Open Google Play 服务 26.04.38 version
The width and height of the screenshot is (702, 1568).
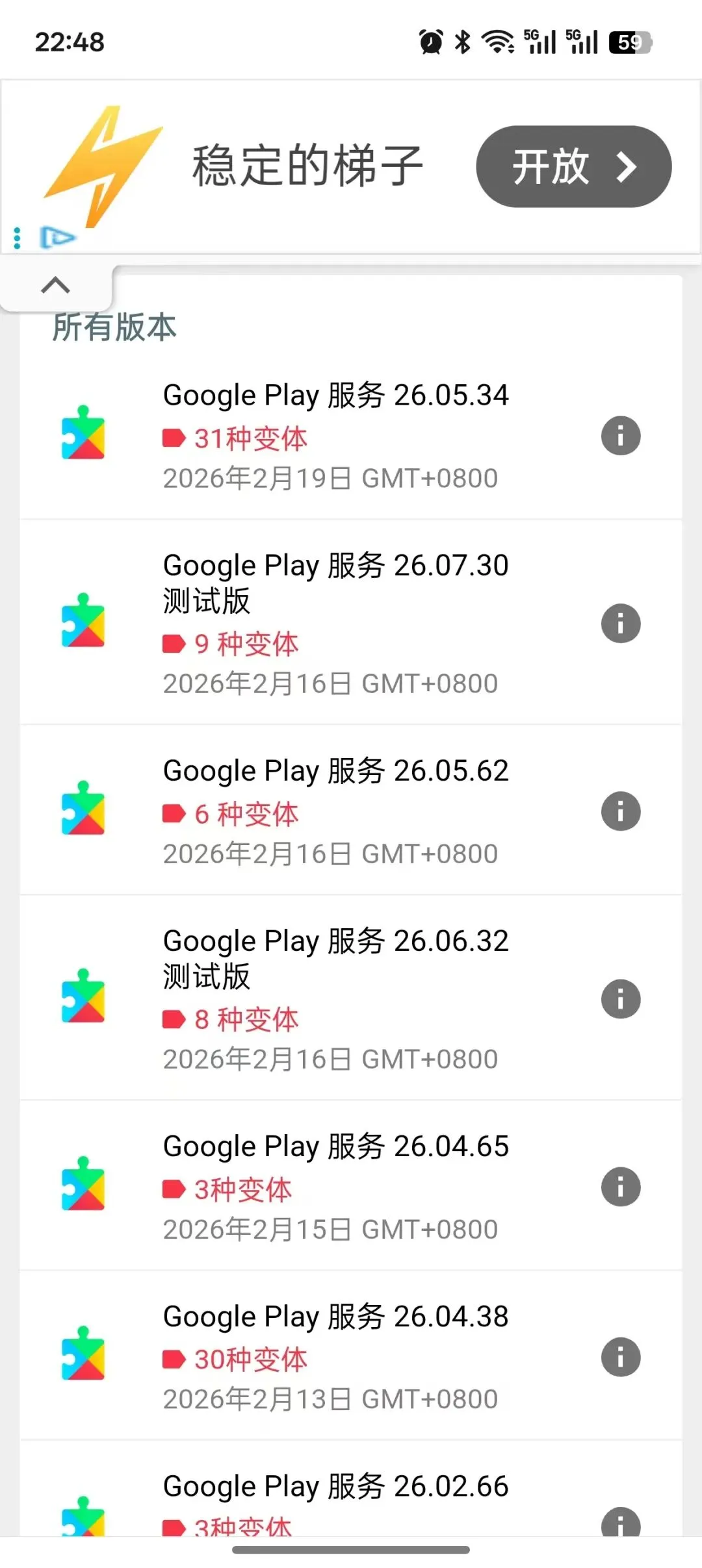[x=335, y=1317]
